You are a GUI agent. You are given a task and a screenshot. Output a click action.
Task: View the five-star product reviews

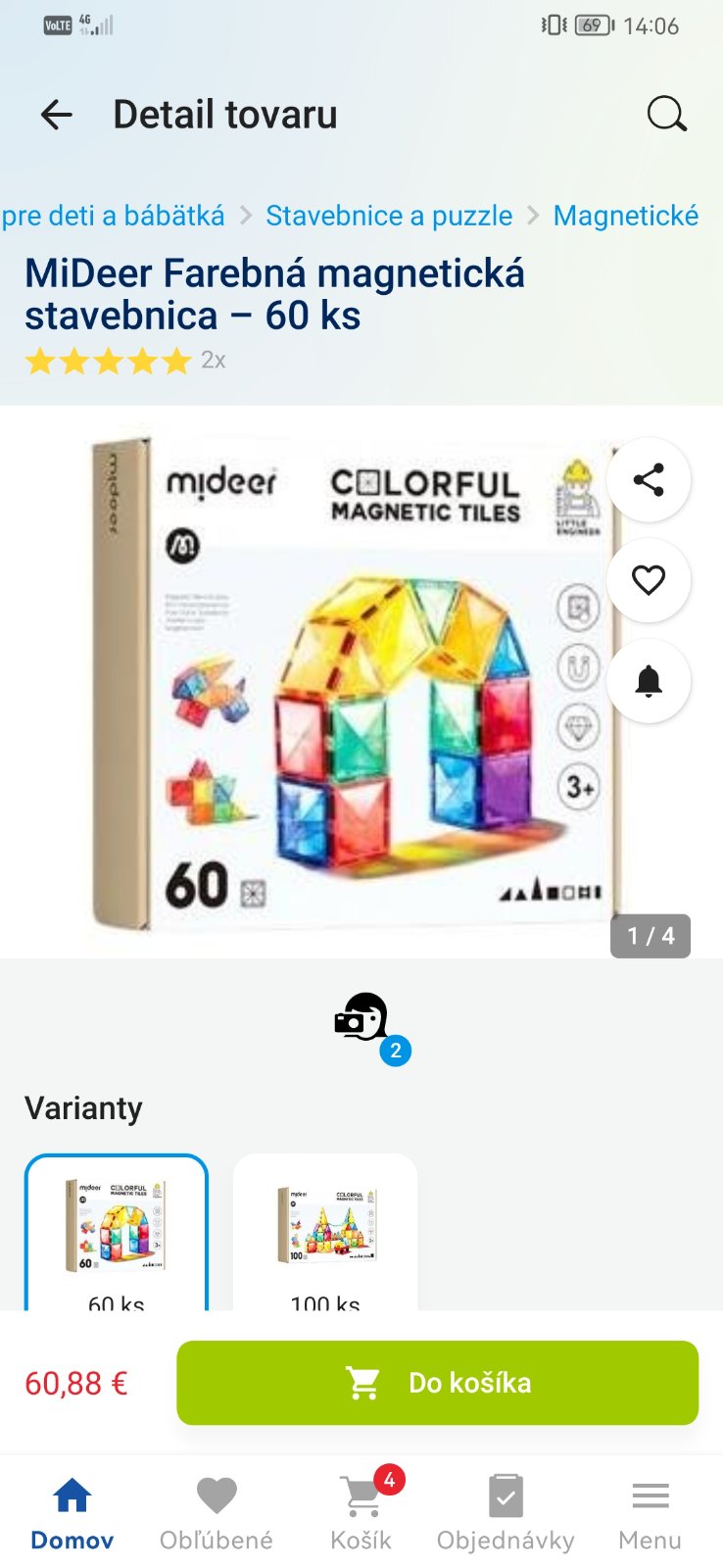point(108,362)
